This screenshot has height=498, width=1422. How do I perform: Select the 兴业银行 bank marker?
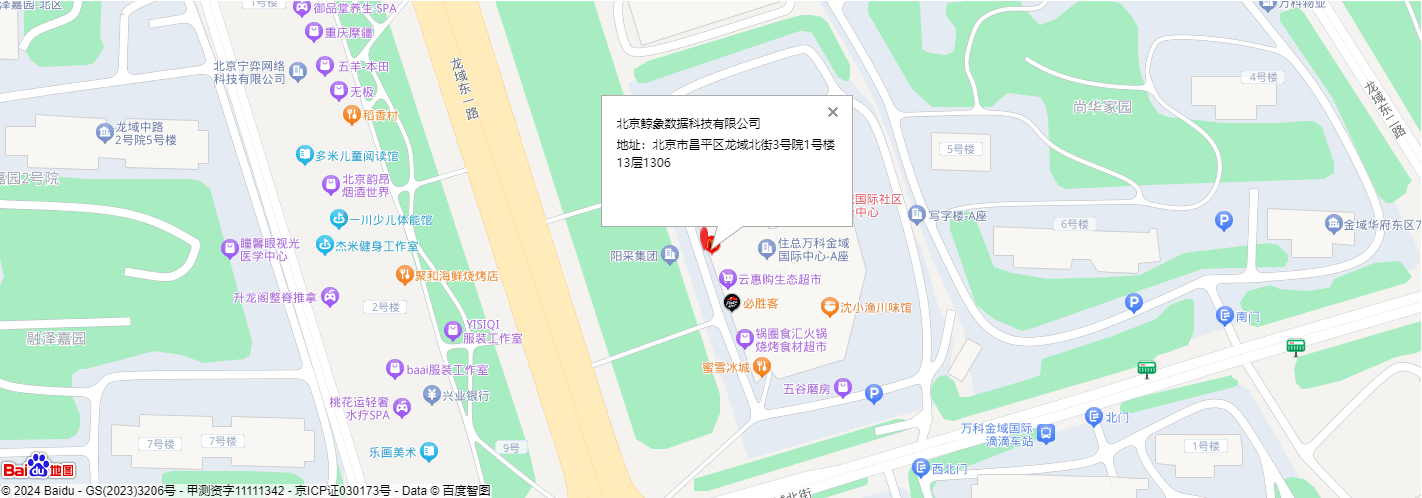(x=431, y=395)
